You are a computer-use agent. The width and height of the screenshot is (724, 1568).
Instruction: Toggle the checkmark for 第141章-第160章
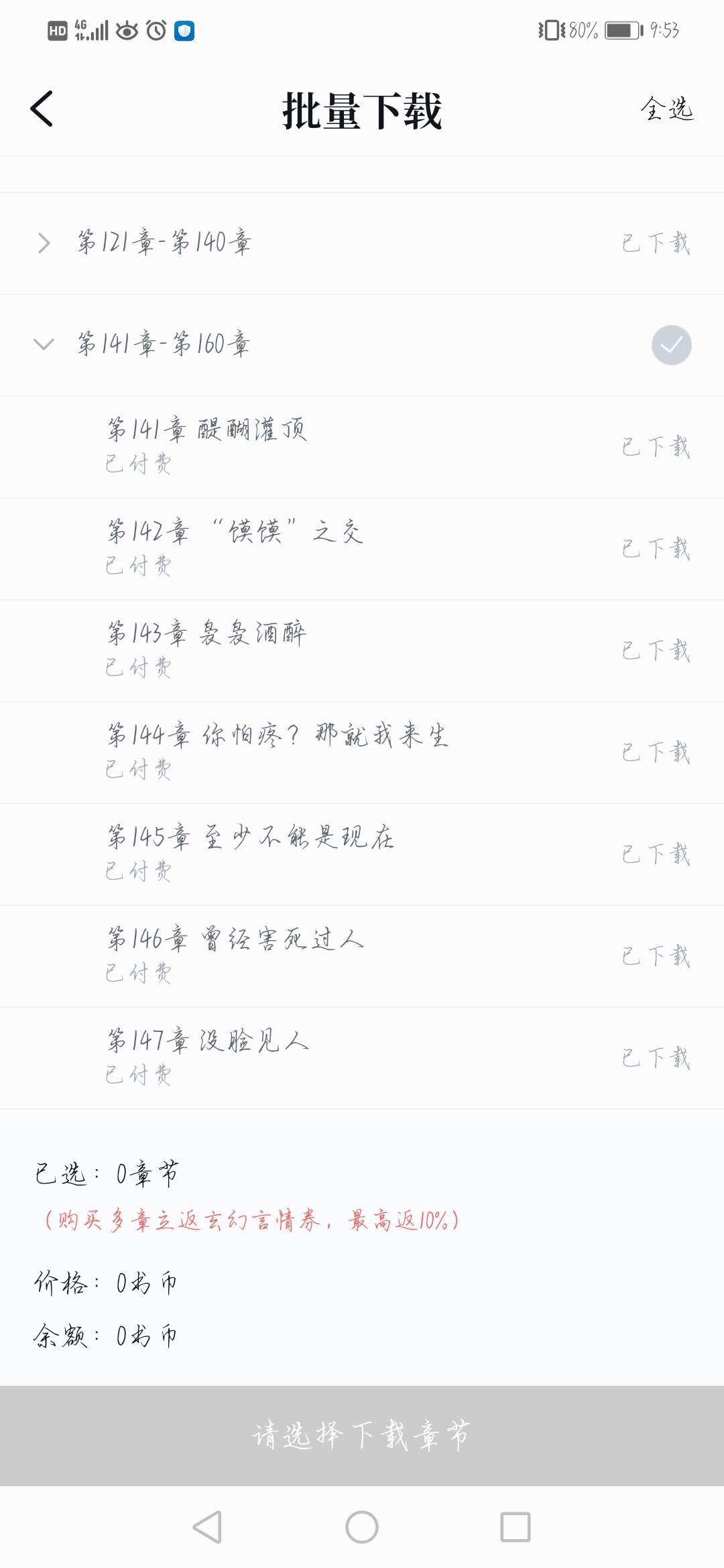[x=672, y=345]
